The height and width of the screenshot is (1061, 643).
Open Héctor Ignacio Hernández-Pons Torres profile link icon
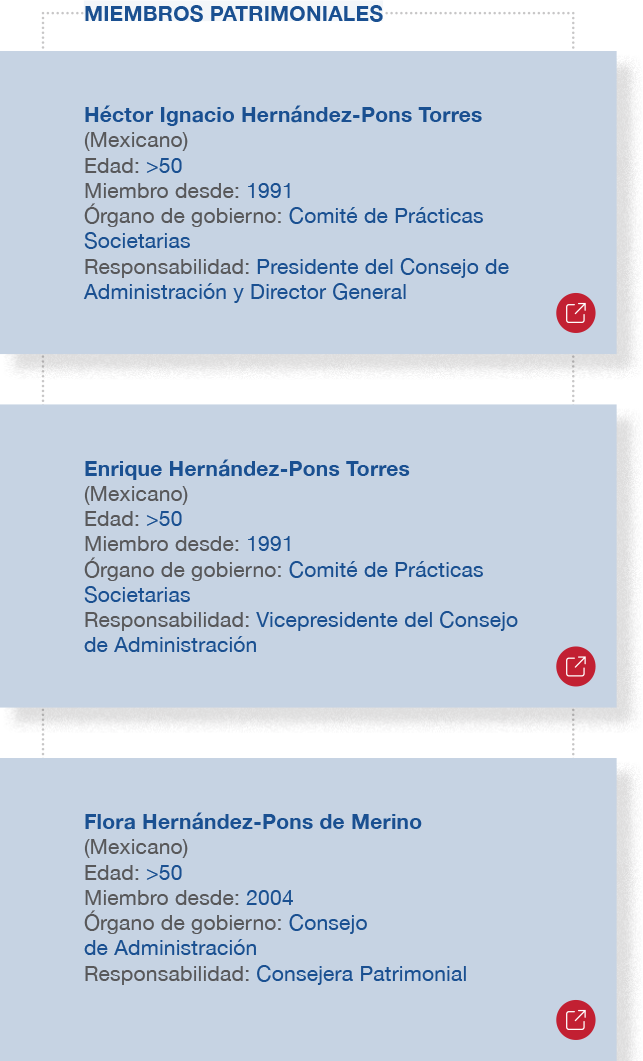coord(575,313)
